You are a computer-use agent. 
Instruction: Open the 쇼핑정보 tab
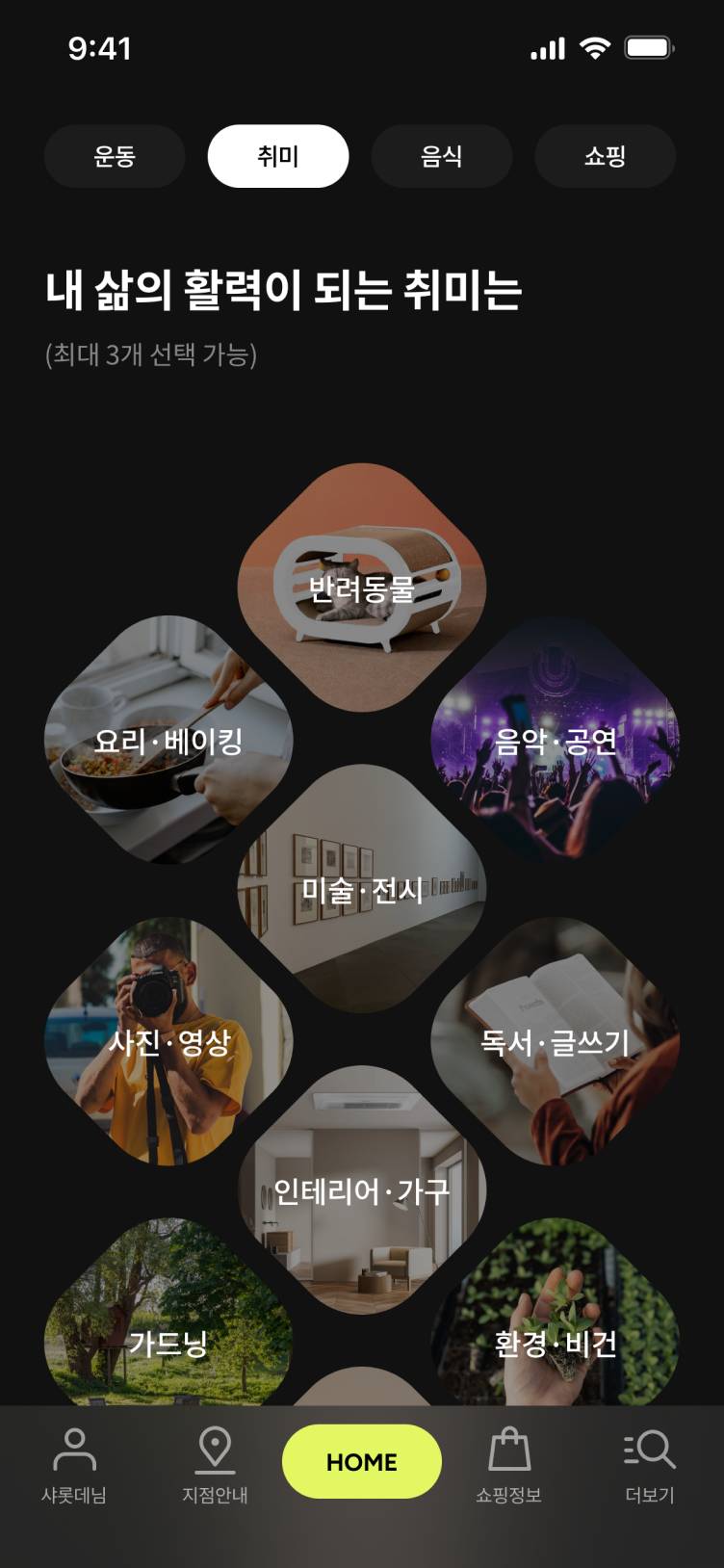[508, 1466]
